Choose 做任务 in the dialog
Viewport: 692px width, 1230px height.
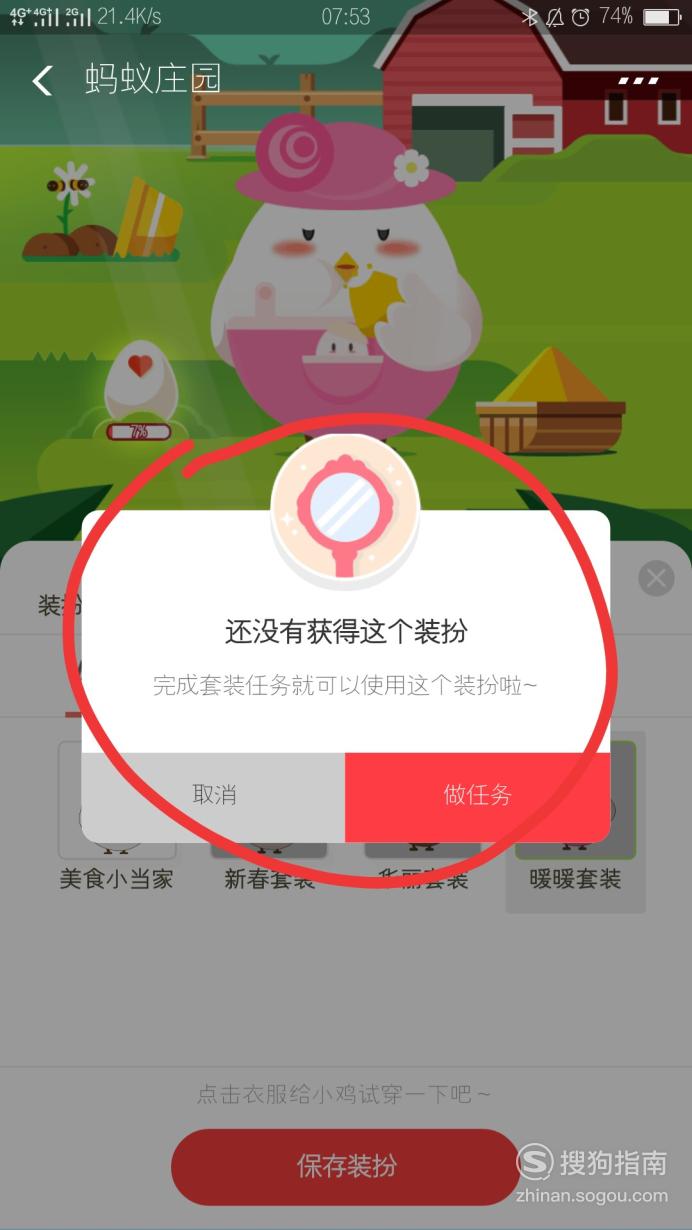click(x=478, y=796)
